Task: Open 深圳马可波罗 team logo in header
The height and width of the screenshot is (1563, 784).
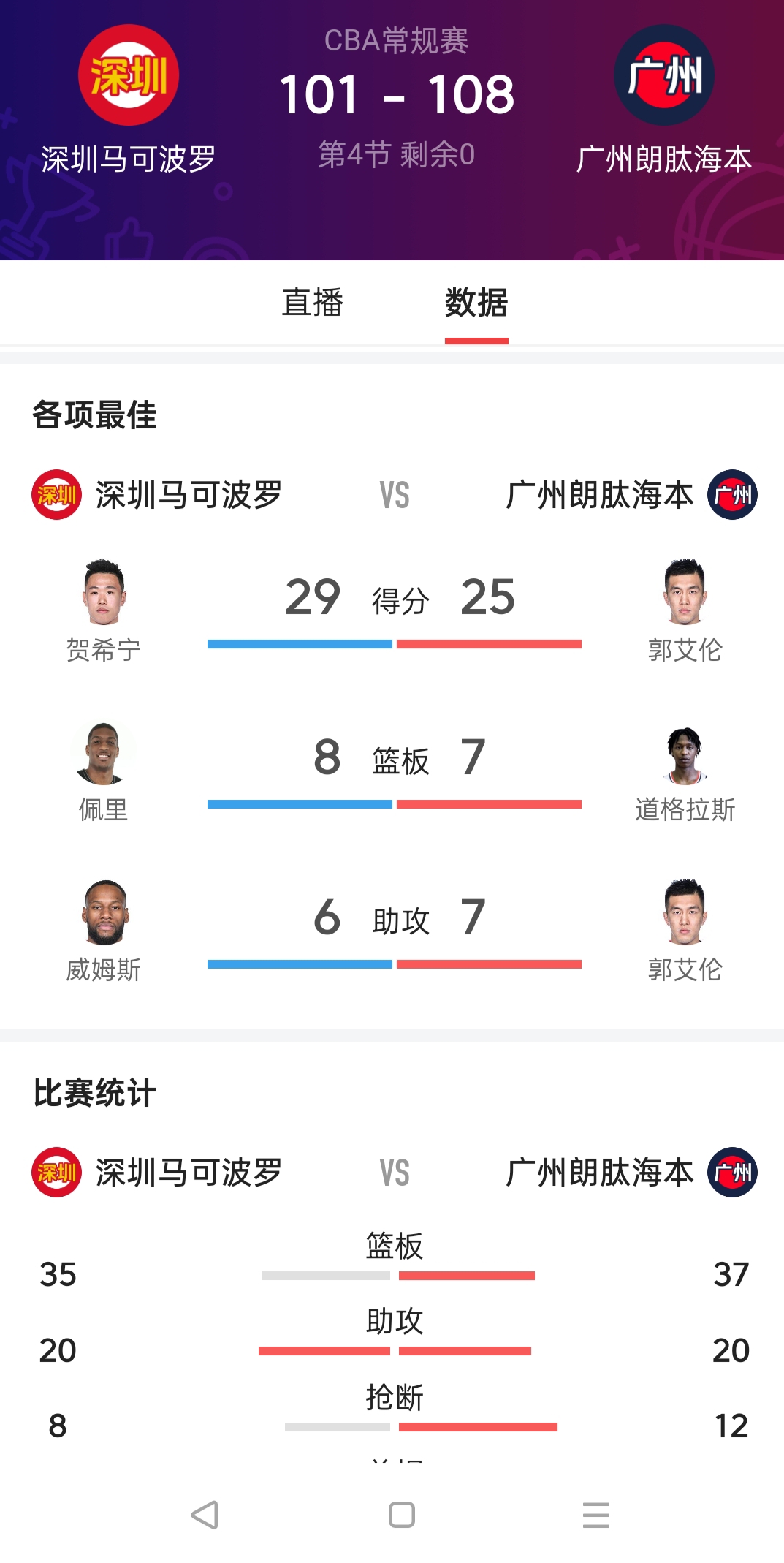Action: click(x=129, y=75)
